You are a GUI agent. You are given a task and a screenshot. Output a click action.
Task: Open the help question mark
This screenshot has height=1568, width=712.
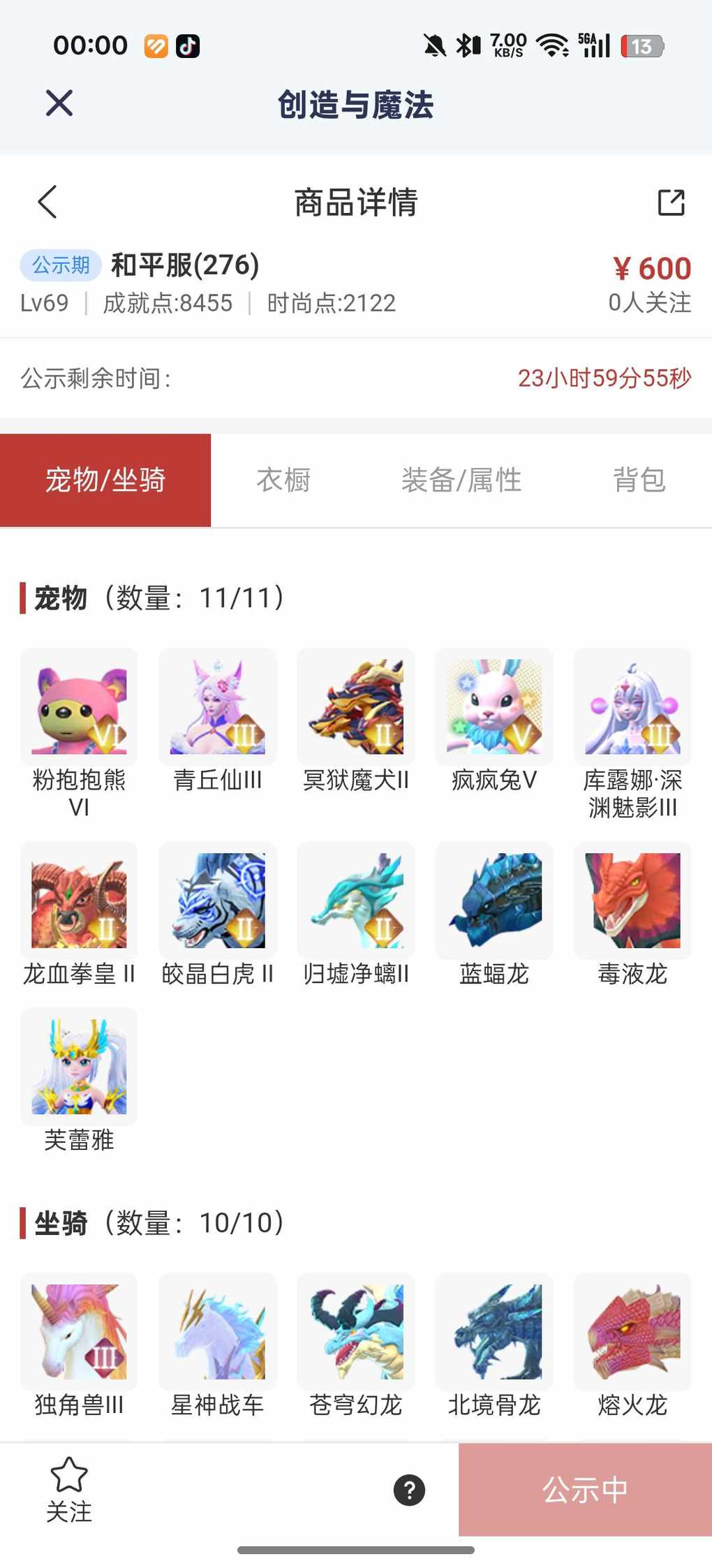[x=409, y=1491]
